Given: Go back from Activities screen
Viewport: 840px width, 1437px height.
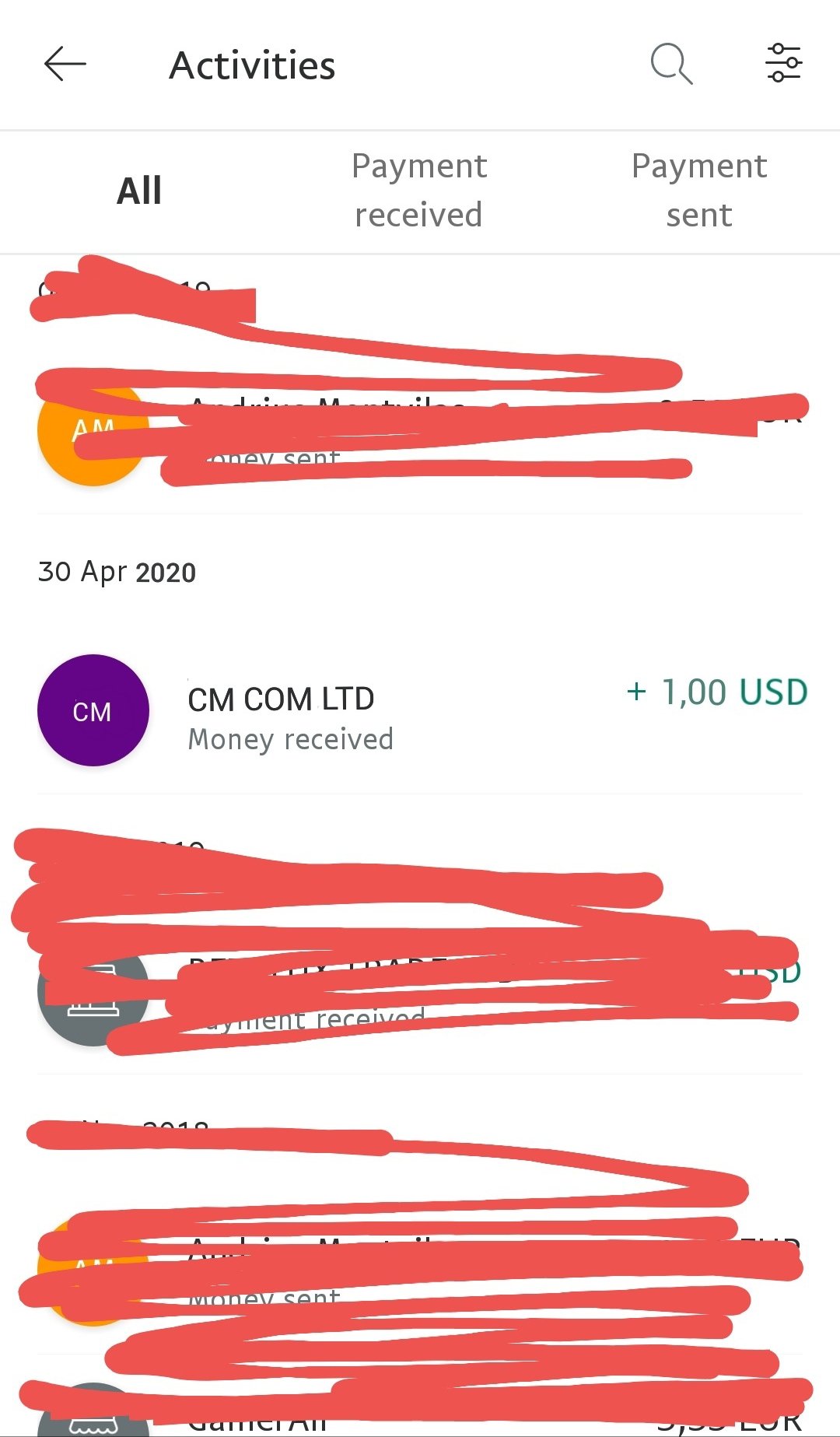Looking at the screenshot, I should [65, 64].
